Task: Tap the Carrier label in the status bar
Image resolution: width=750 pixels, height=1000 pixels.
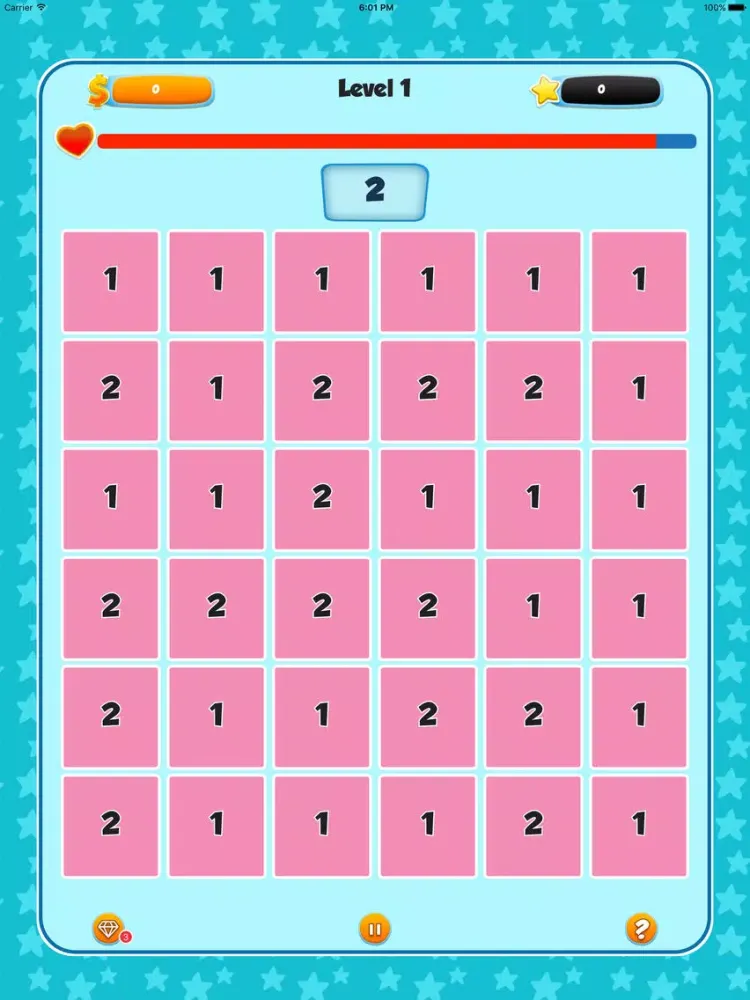Action: click(x=18, y=7)
